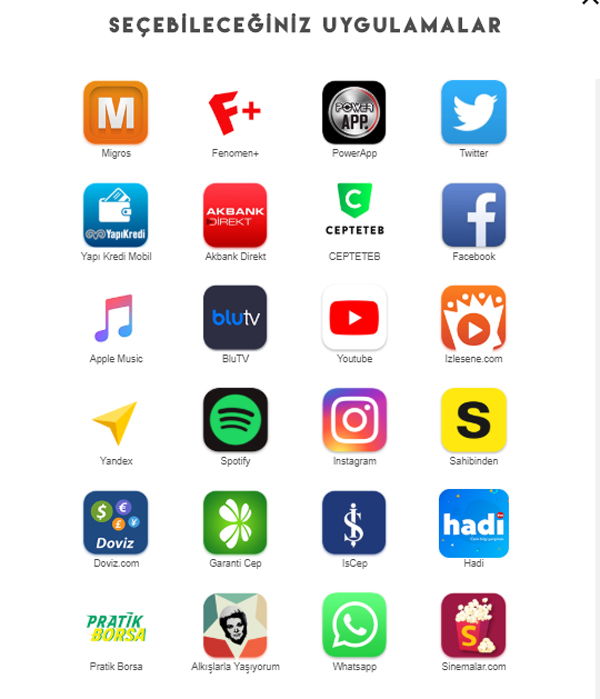Select the Whatsapp app

click(x=354, y=625)
